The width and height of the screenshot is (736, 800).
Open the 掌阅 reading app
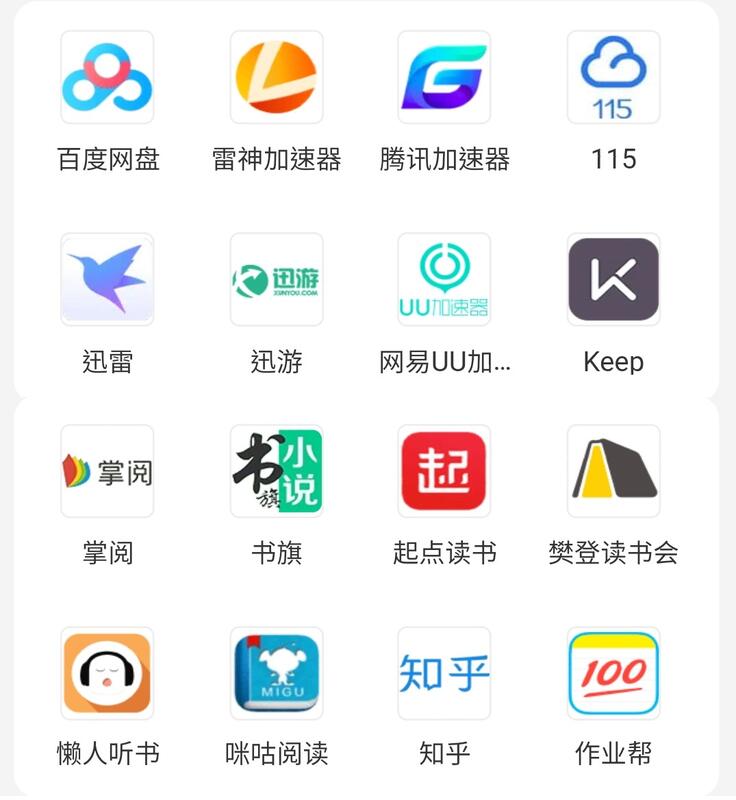pos(107,471)
